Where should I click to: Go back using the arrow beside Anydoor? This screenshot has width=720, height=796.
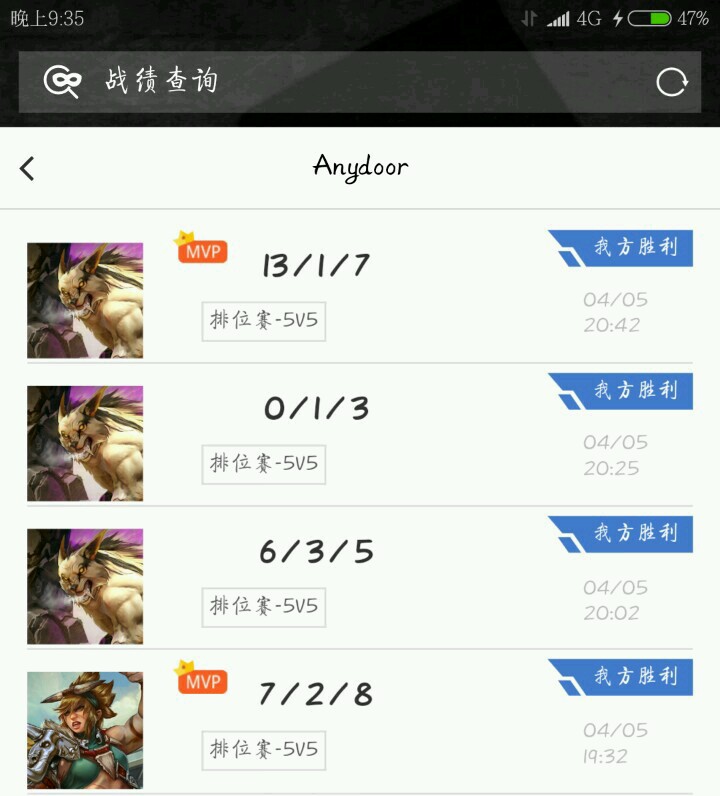[27, 168]
